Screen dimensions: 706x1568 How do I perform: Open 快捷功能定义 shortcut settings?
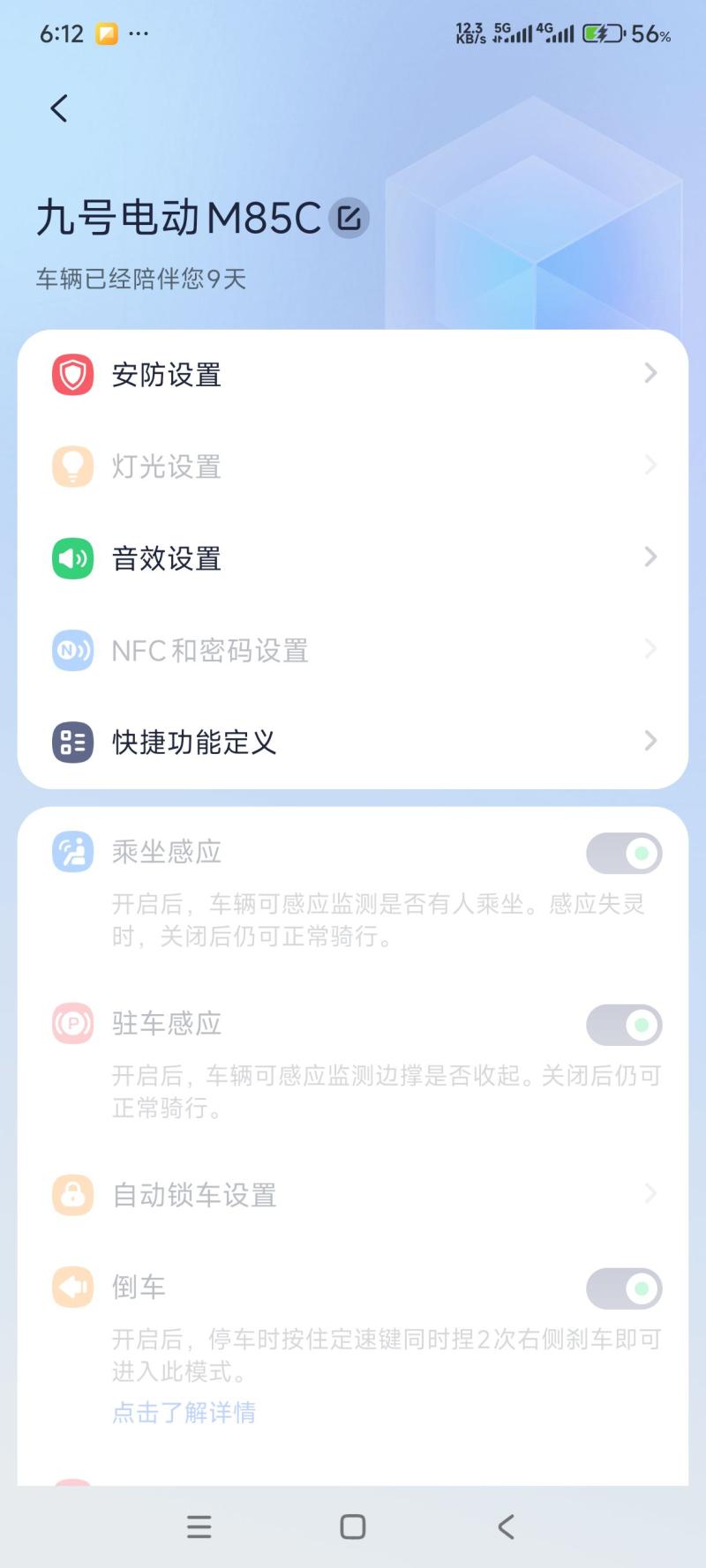point(353,742)
